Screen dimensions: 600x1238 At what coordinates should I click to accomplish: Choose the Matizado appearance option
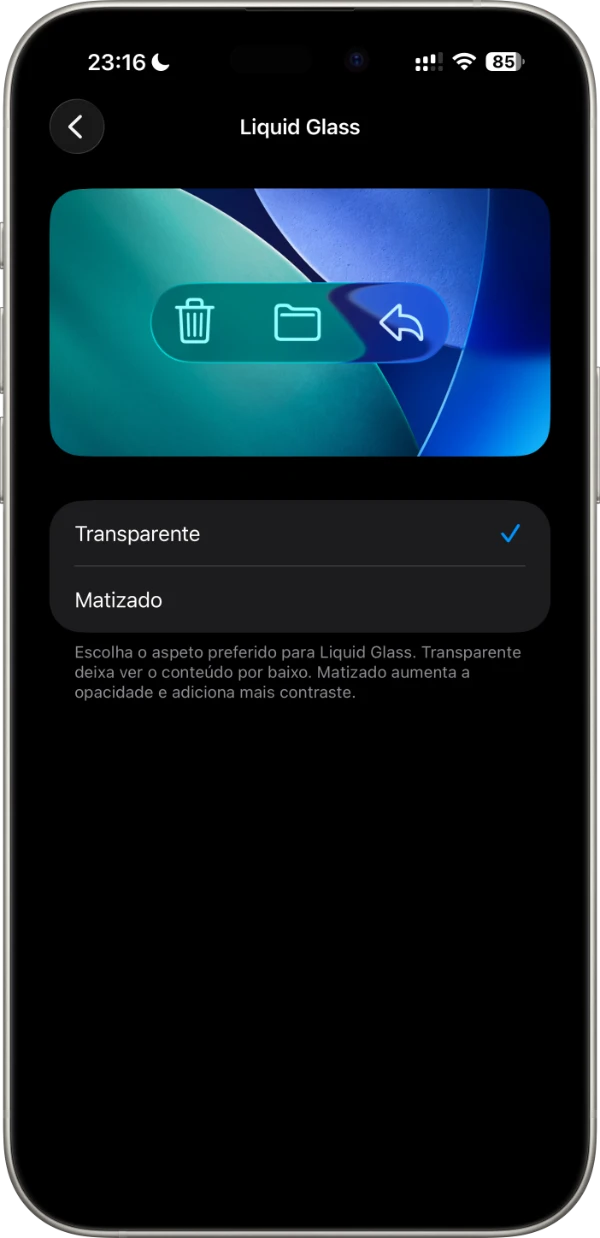tap(298, 600)
